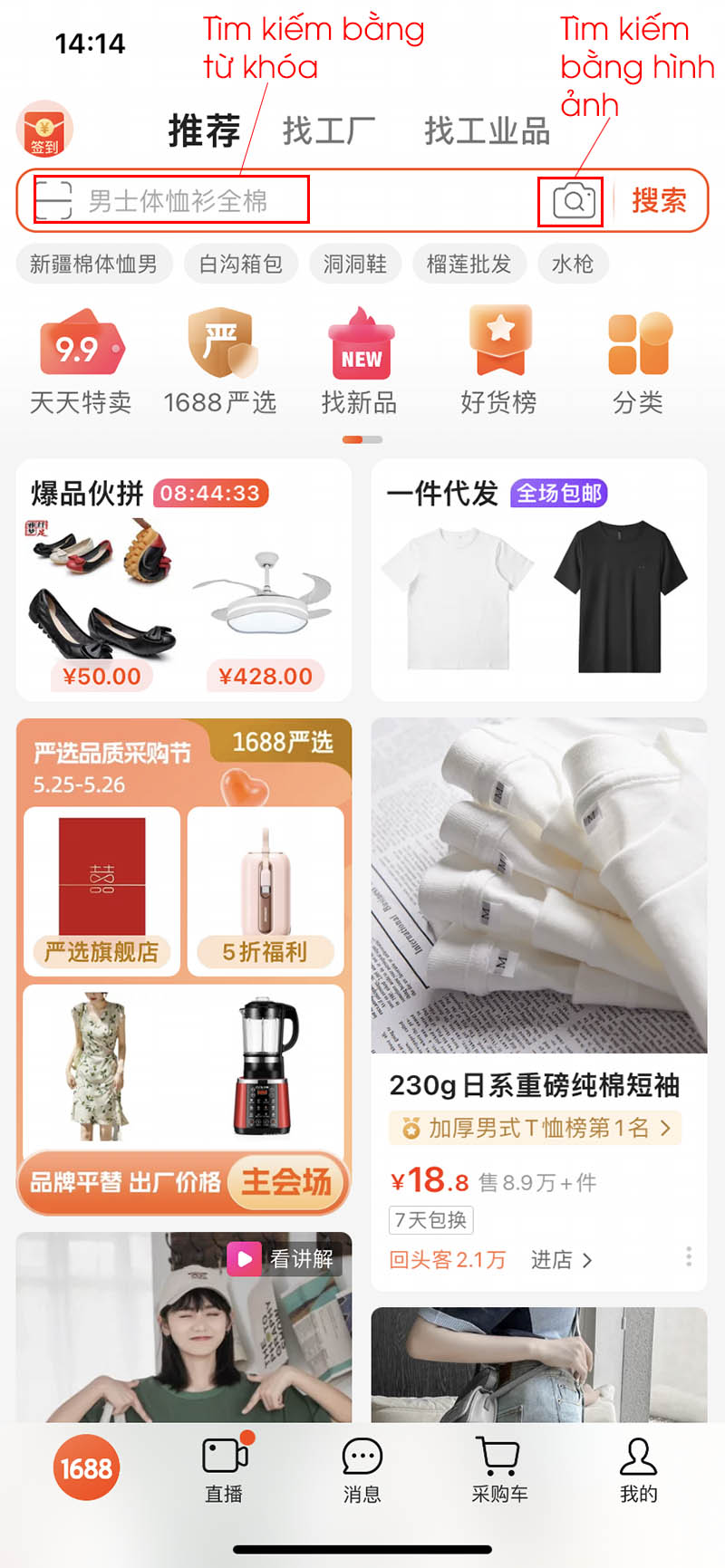The width and height of the screenshot is (725, 1568).
Task: Open the 签到 red envelope check-in
Action: [44, 130]
